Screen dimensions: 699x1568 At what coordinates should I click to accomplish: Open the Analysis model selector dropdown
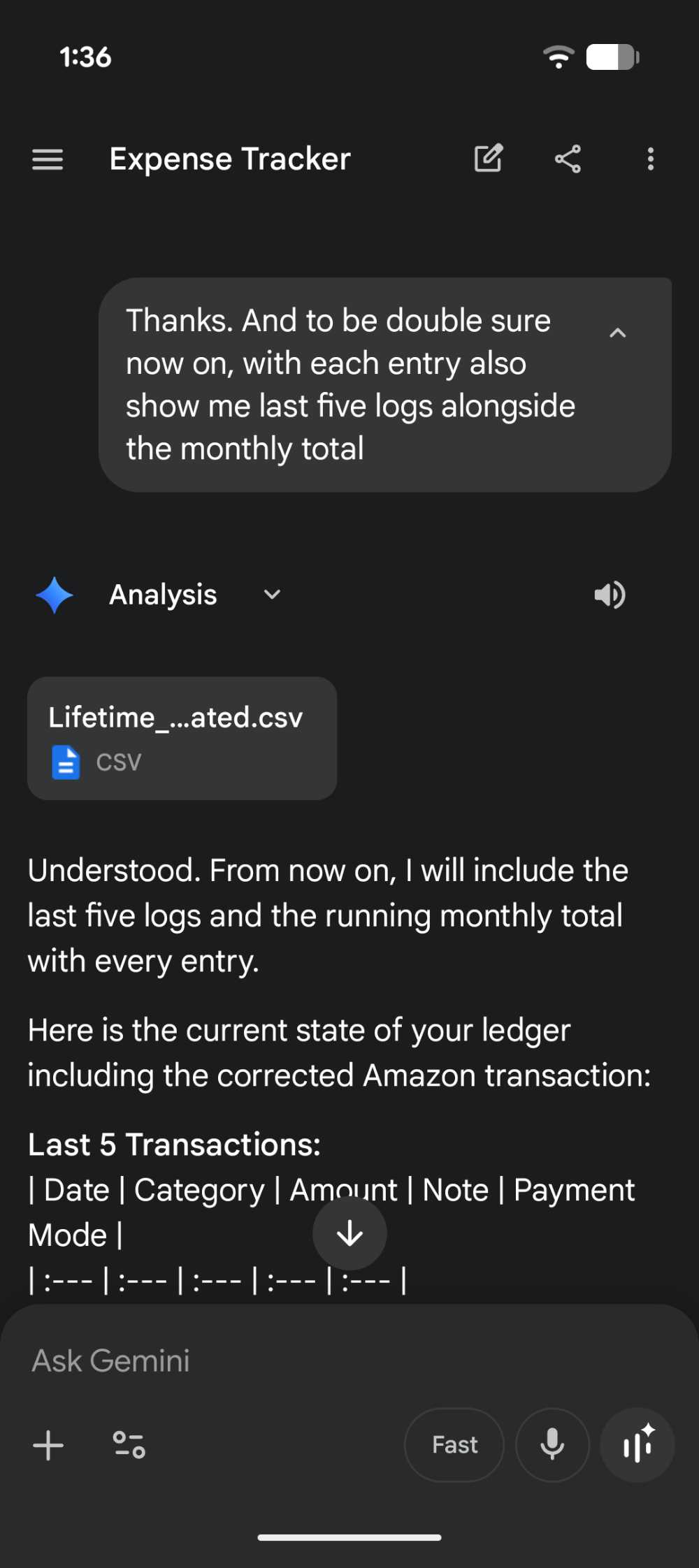272,595
